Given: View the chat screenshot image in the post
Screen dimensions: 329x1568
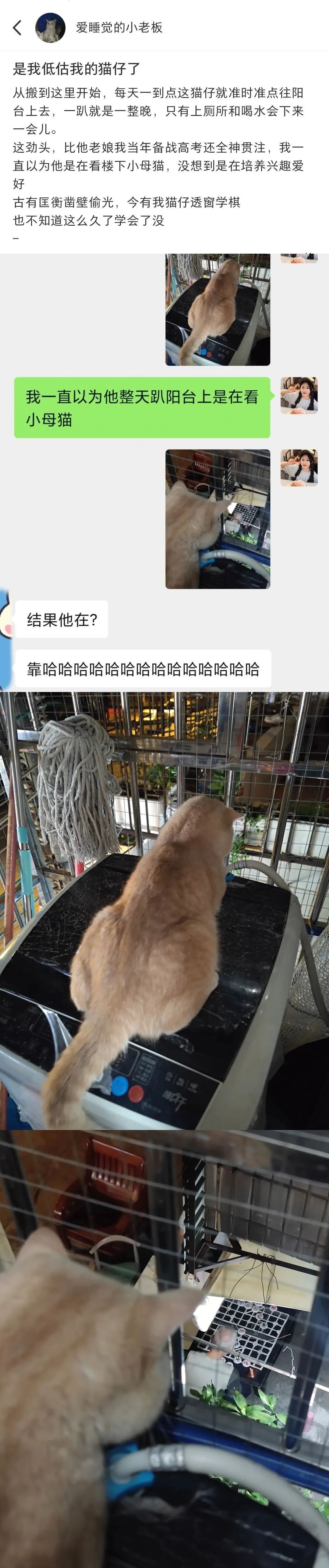Looking at the screenshot, I should pos(164,472).
